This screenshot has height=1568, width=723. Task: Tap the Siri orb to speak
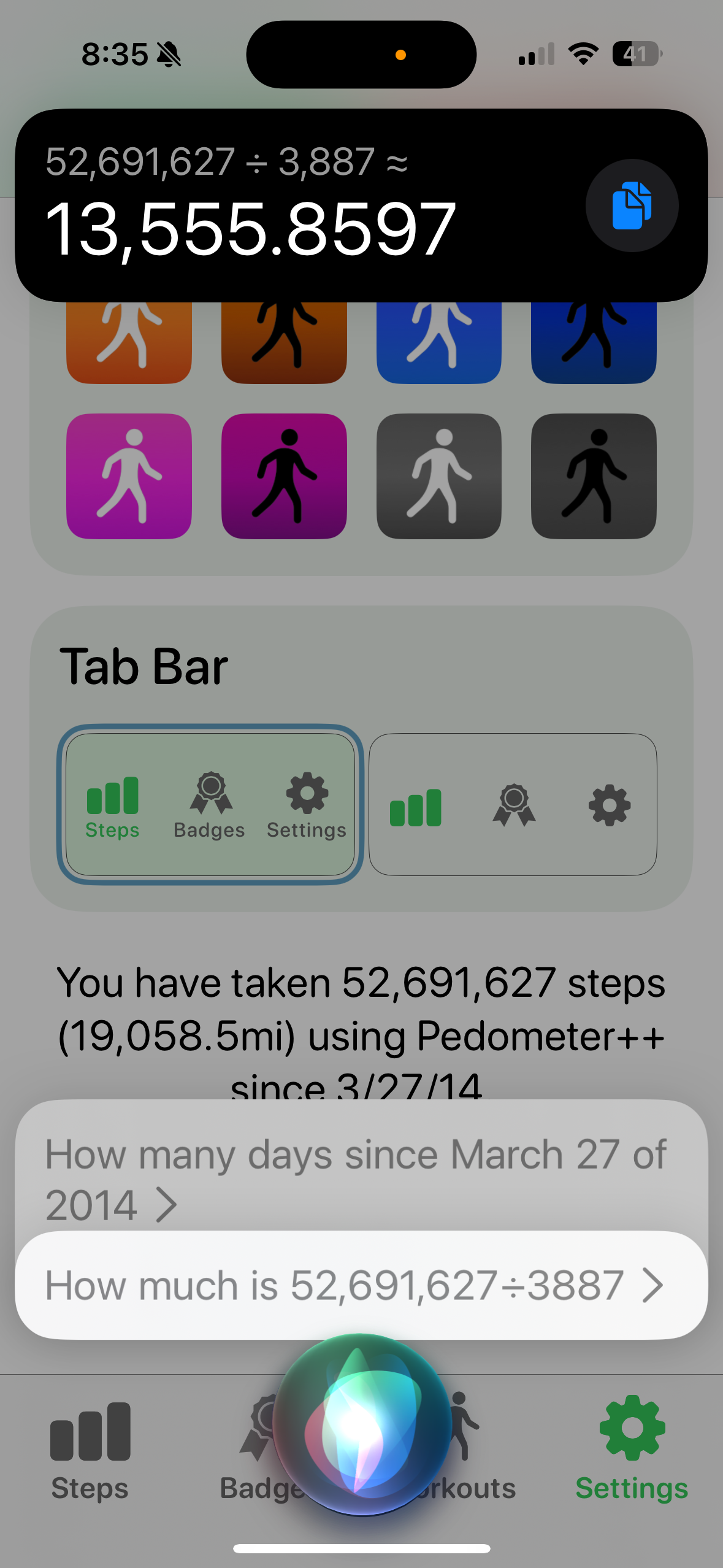[x=362, y=1424]
